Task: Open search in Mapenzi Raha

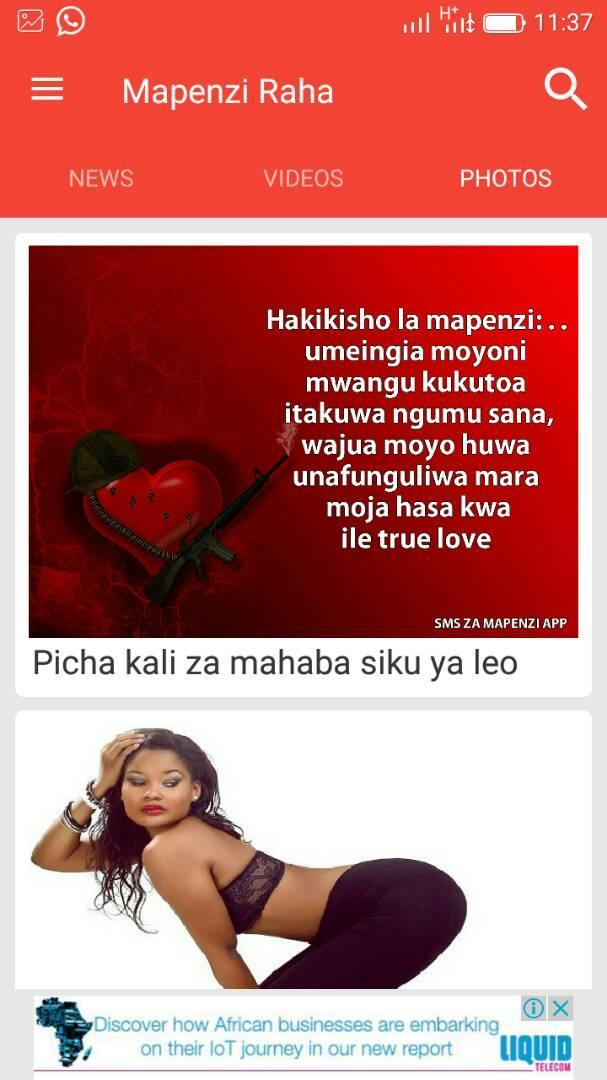Action: (x=565, y=90)
